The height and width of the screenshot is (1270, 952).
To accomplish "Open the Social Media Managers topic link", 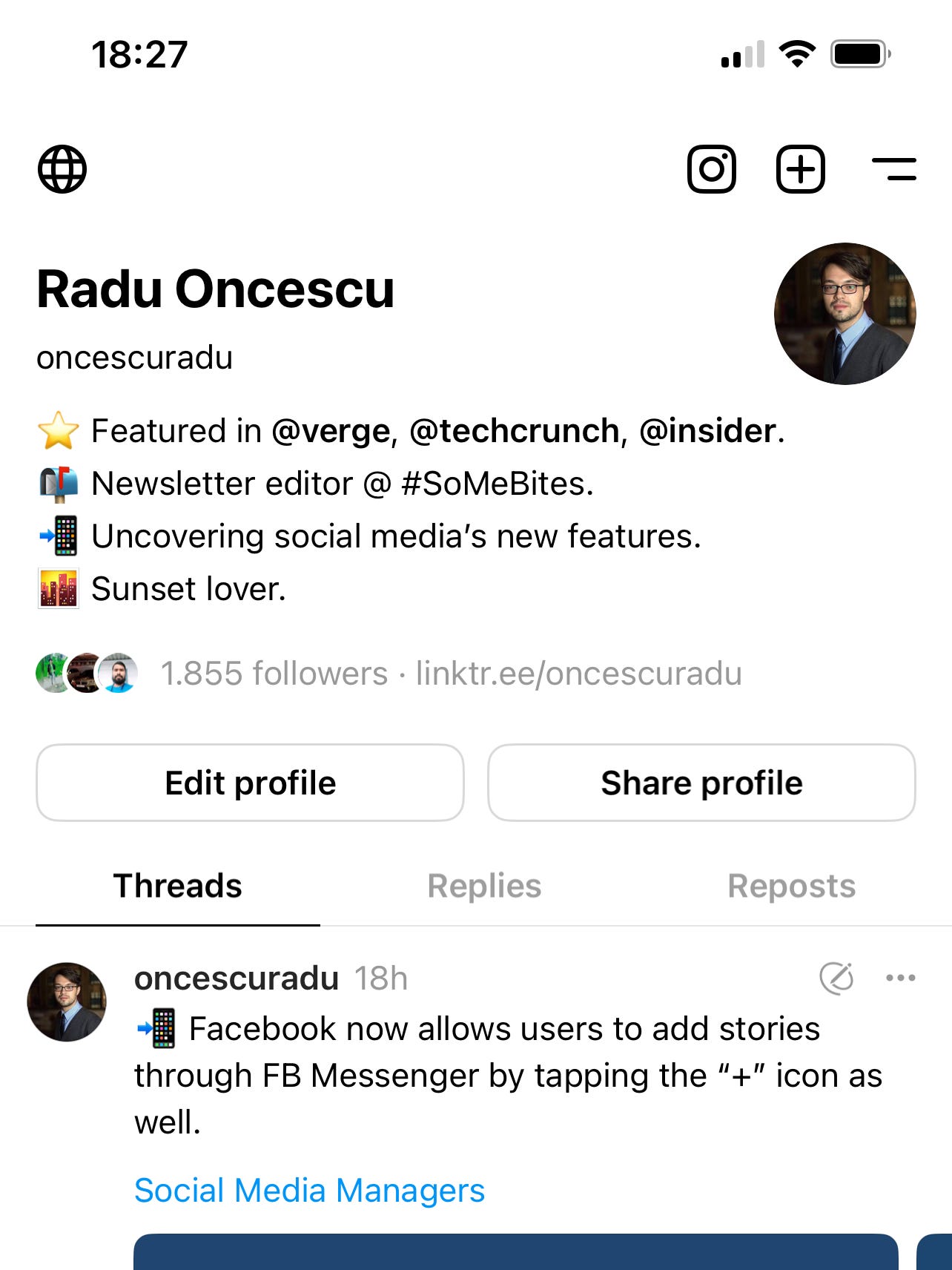I will (309, 1190).
